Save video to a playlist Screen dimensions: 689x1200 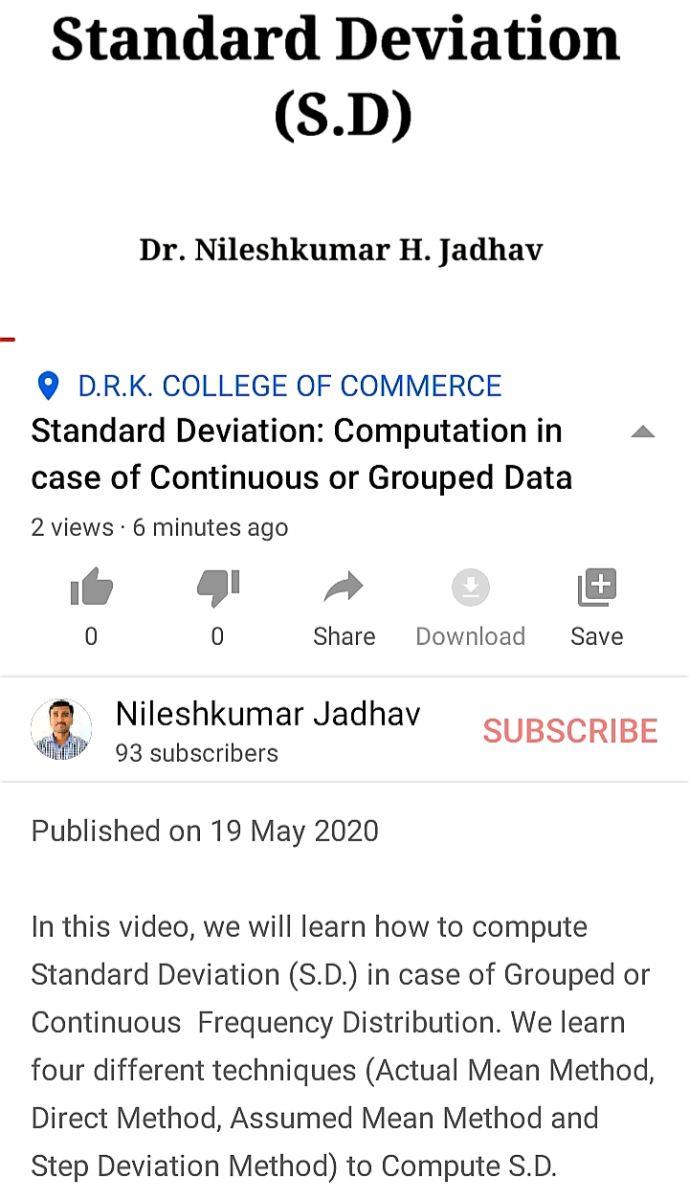pyautogui.click(x=596, y=589)
